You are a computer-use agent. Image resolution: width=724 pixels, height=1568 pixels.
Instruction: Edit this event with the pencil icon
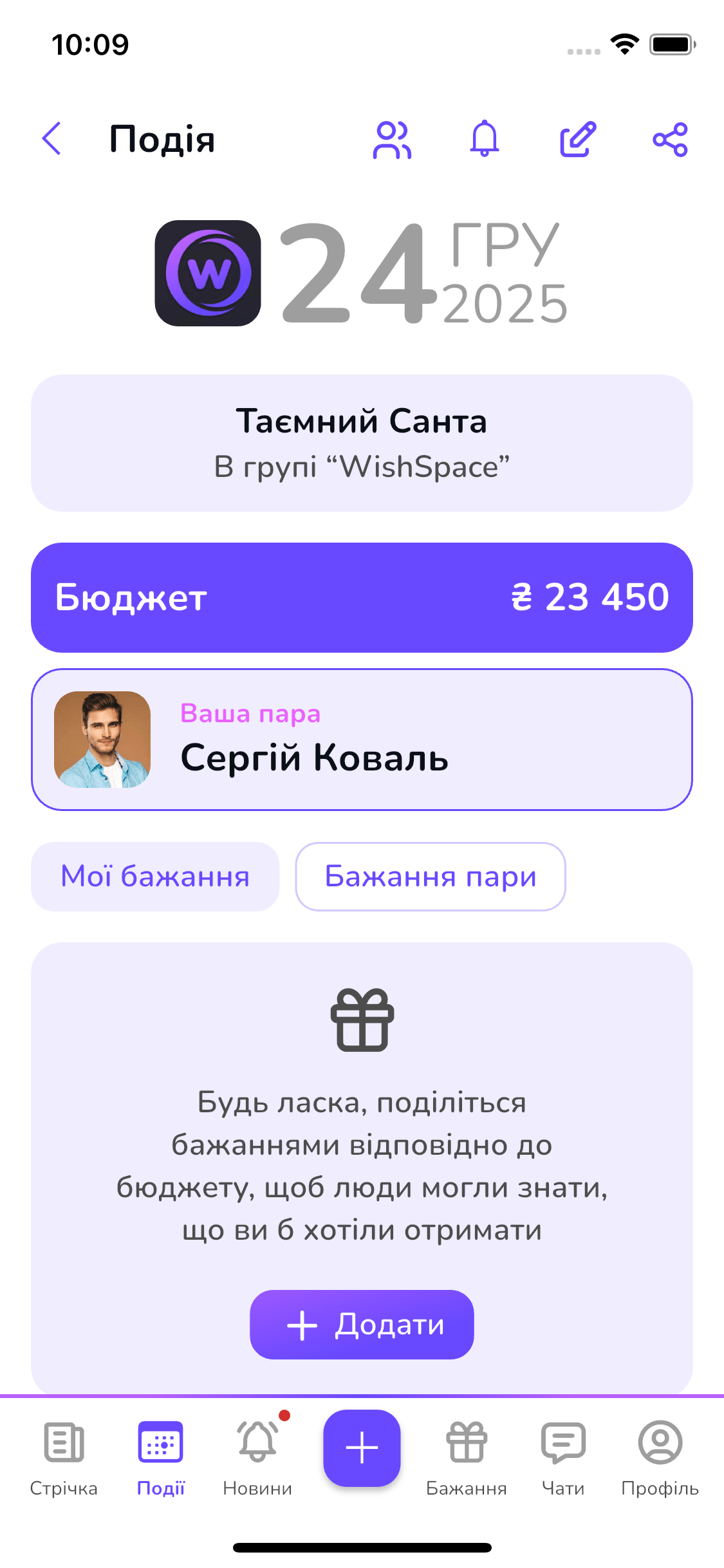point(578,139)
